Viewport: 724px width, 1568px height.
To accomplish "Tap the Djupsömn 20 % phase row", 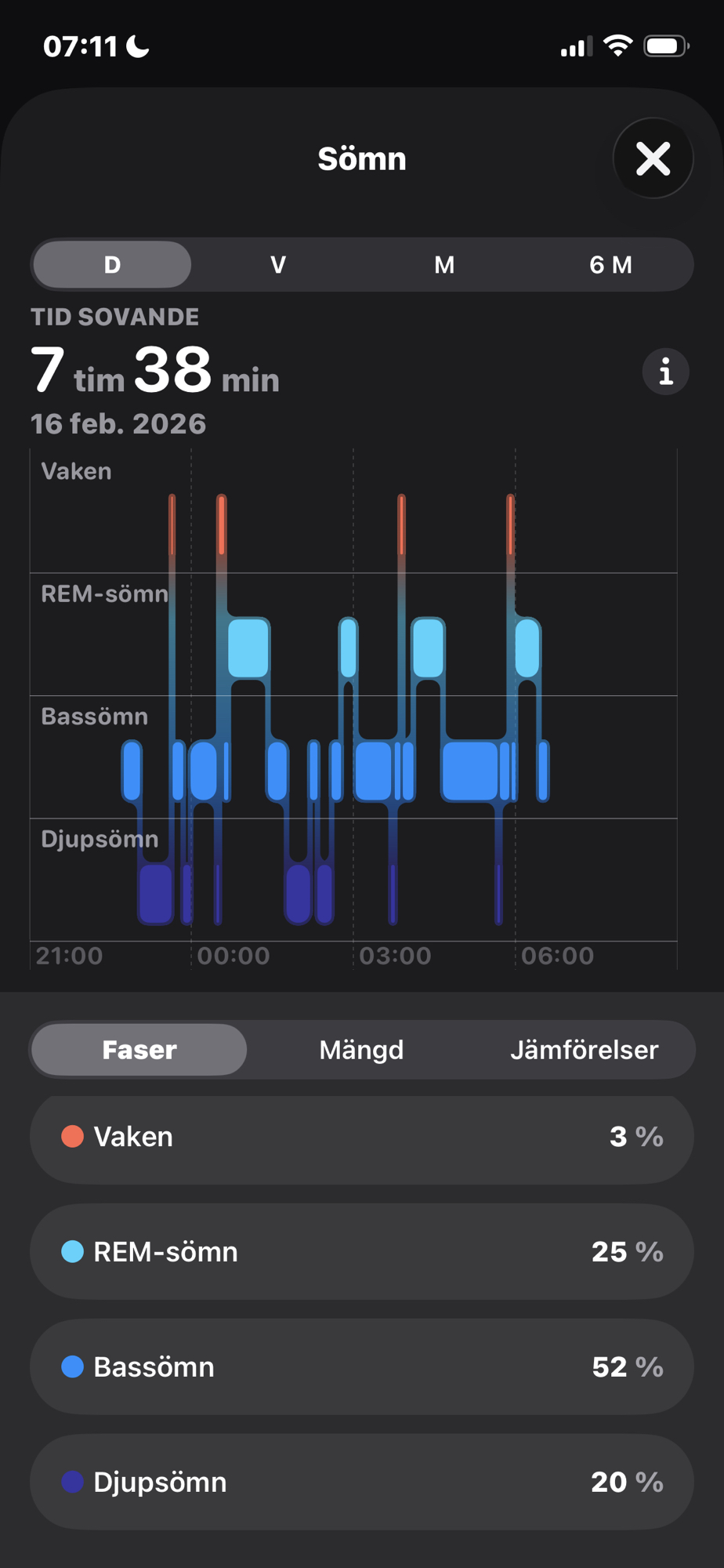I will pyautogui.click(x=361, y=1482).
